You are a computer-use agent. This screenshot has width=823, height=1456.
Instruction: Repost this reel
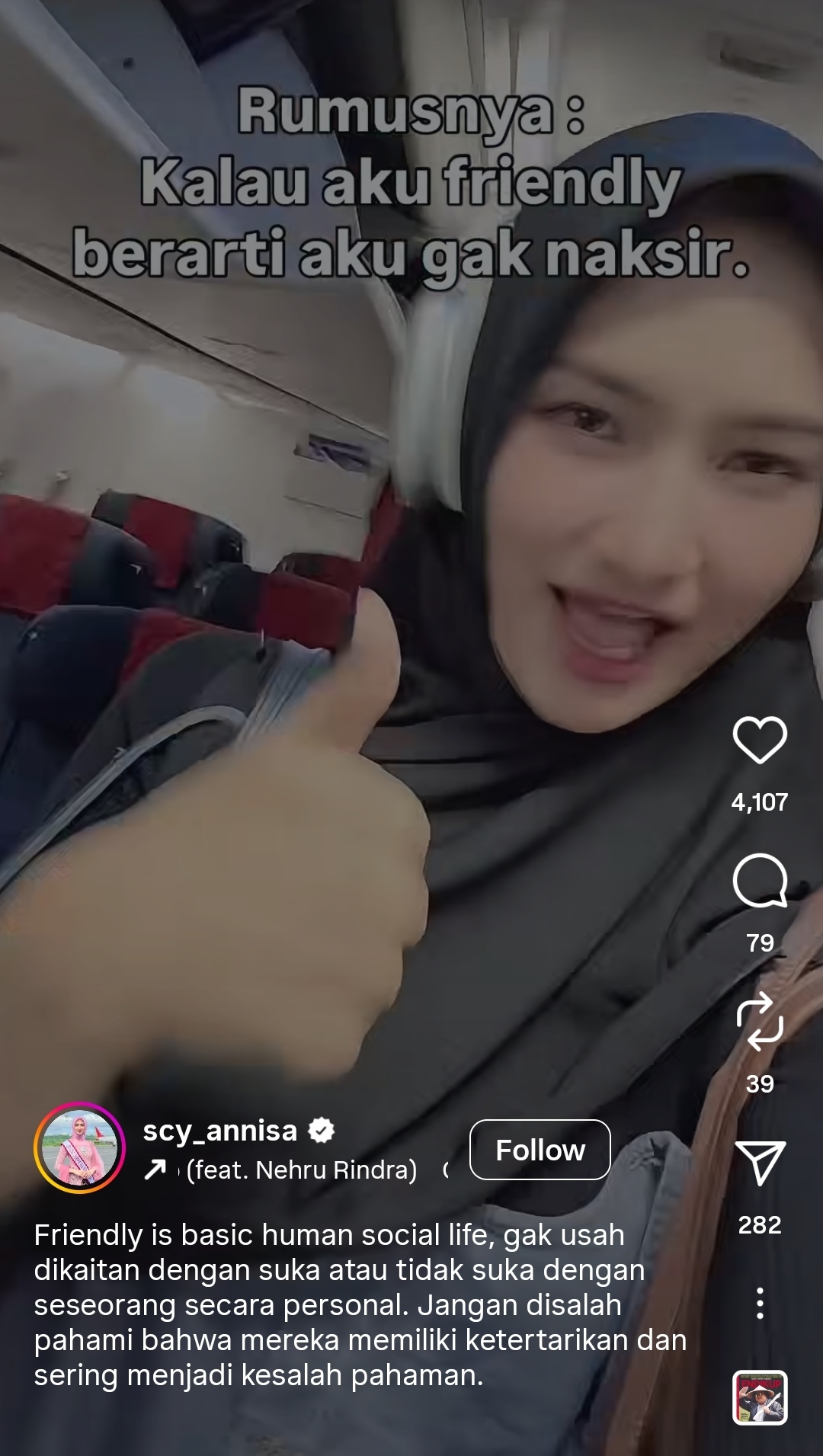pyautogui.click(x=760, y=1022)
